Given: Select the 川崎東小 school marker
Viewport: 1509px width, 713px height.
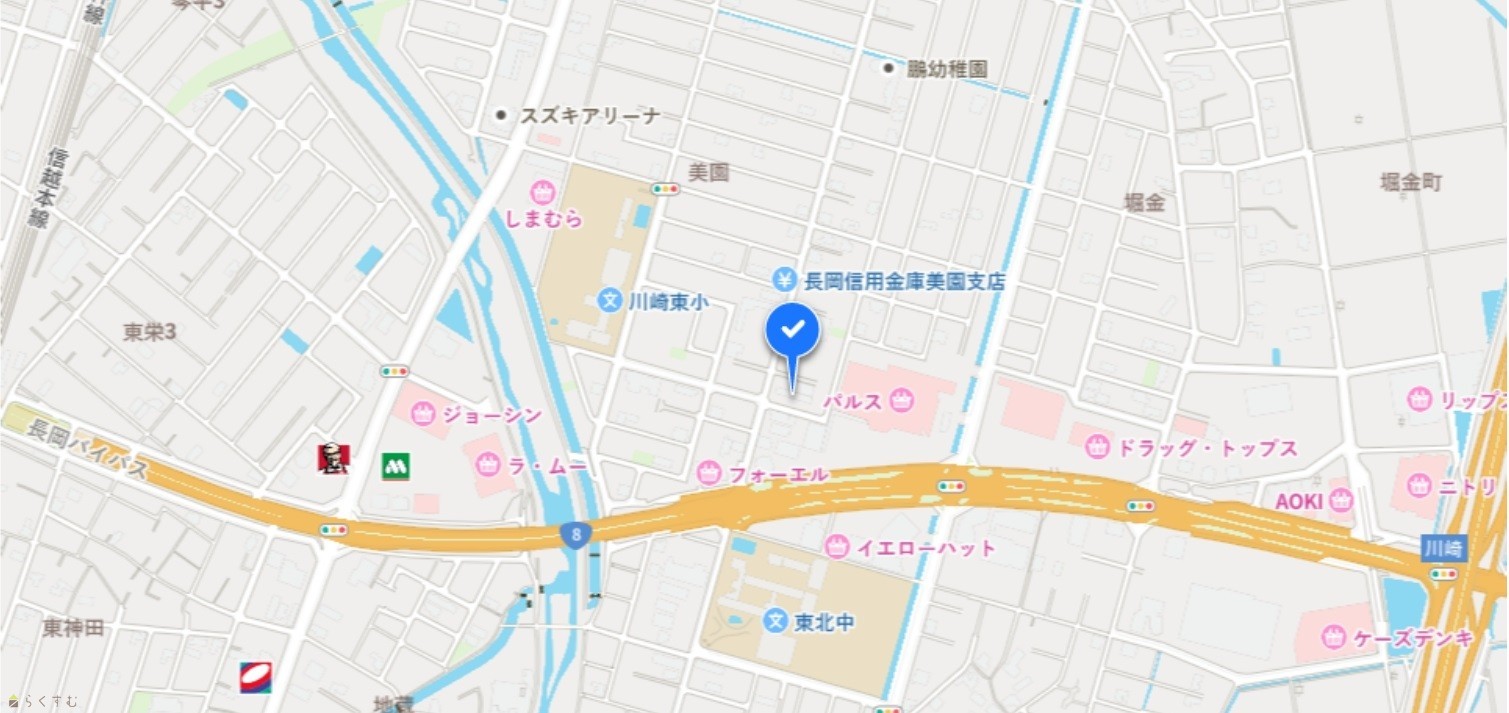Looking at the screenshot, I should click(x=610, y=299).
